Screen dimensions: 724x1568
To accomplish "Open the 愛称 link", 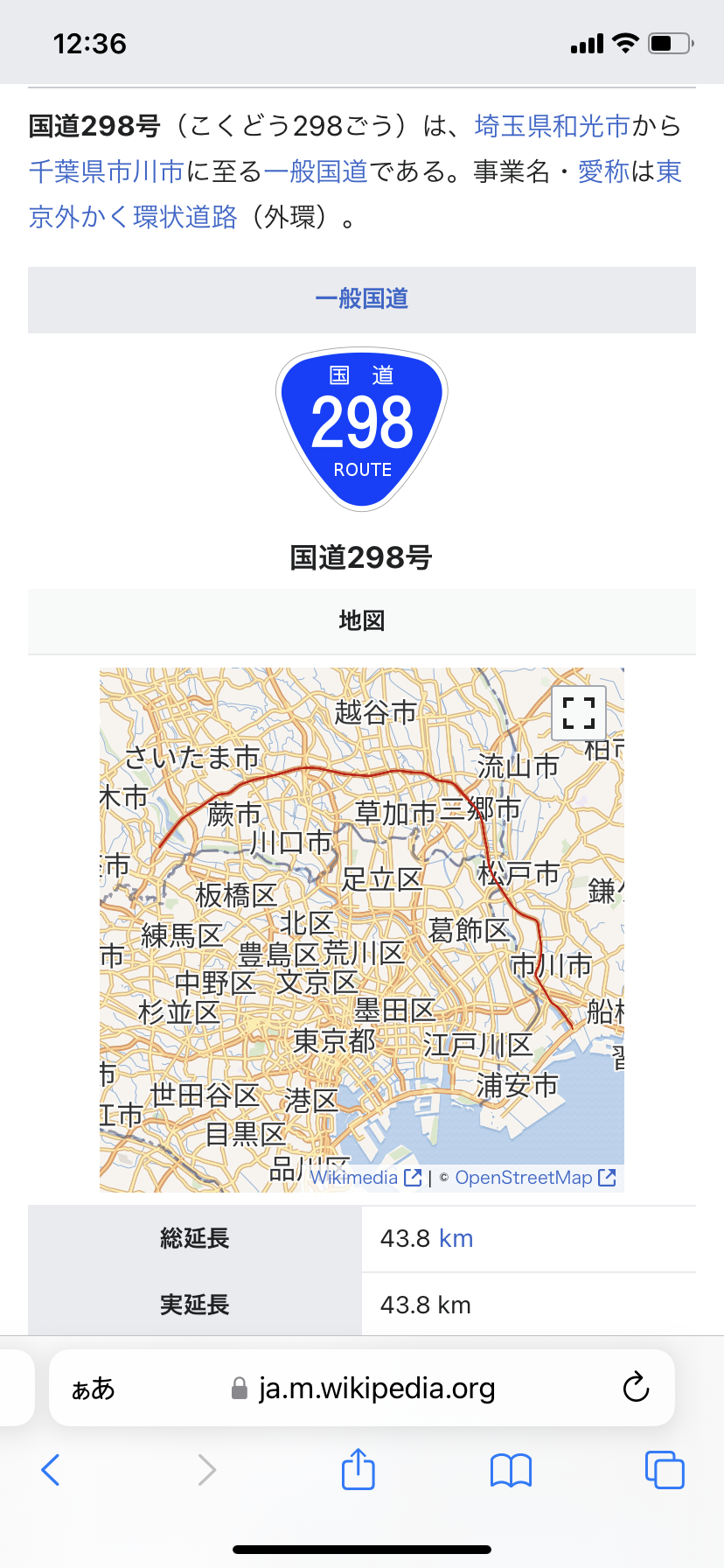I will (603, 171).
